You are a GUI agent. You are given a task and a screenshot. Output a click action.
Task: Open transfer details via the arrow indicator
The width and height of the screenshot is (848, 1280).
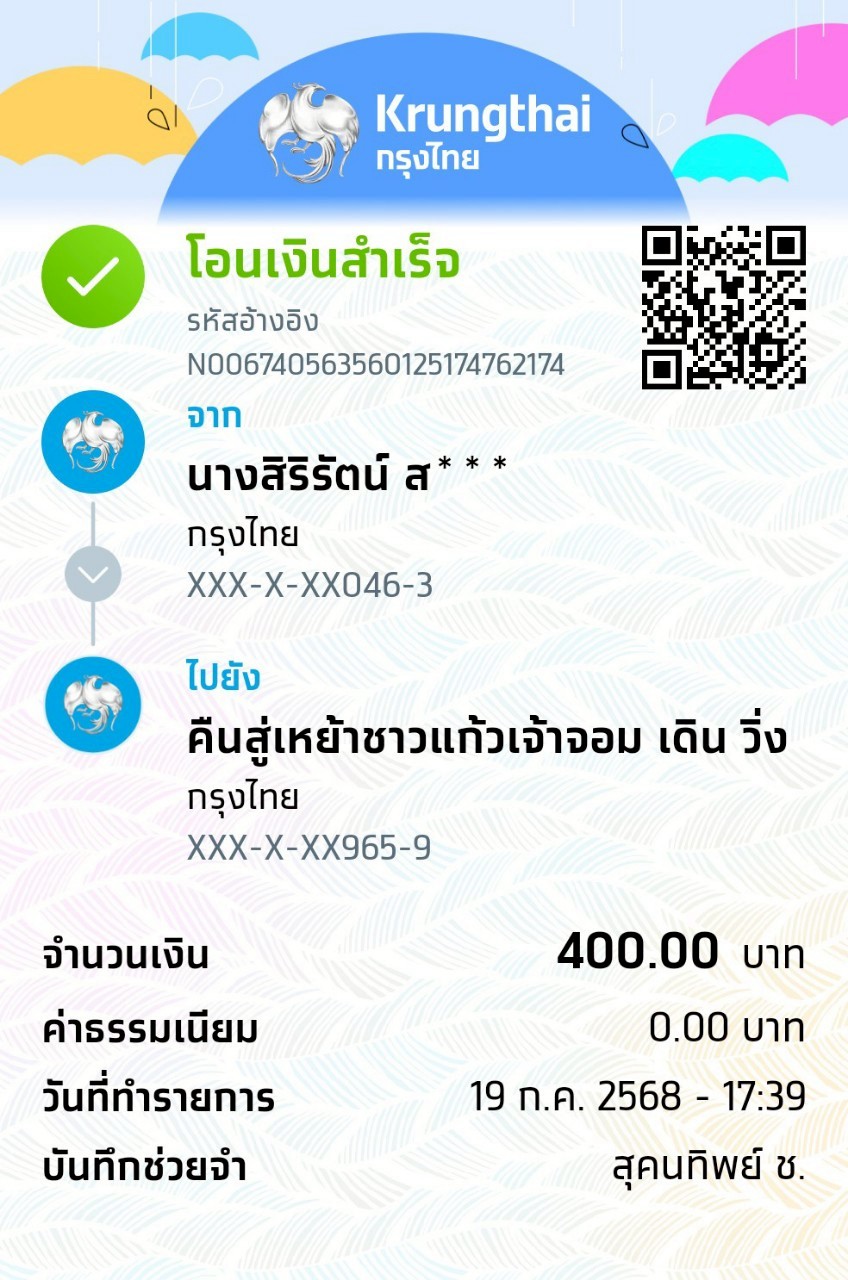click(93, 572)
